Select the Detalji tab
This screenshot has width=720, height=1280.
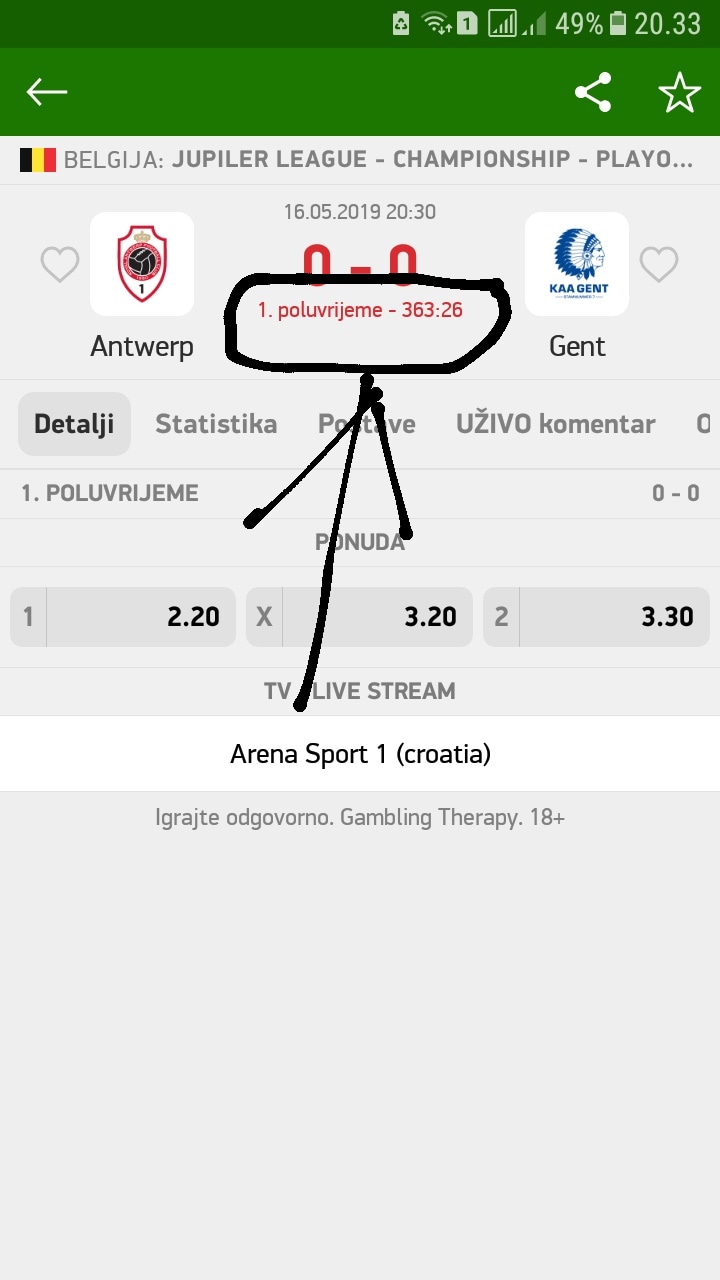(x=74, y=424)
